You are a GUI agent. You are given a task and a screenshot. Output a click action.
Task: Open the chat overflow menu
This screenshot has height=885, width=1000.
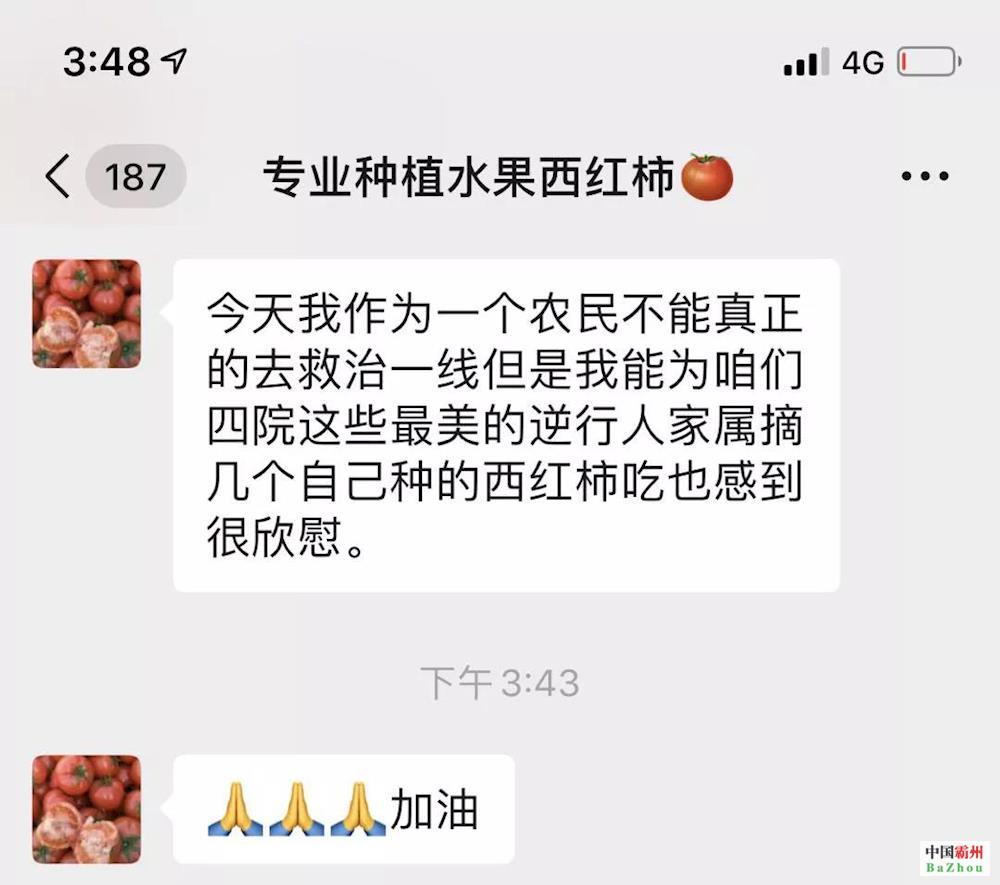[x=924, y=177]
